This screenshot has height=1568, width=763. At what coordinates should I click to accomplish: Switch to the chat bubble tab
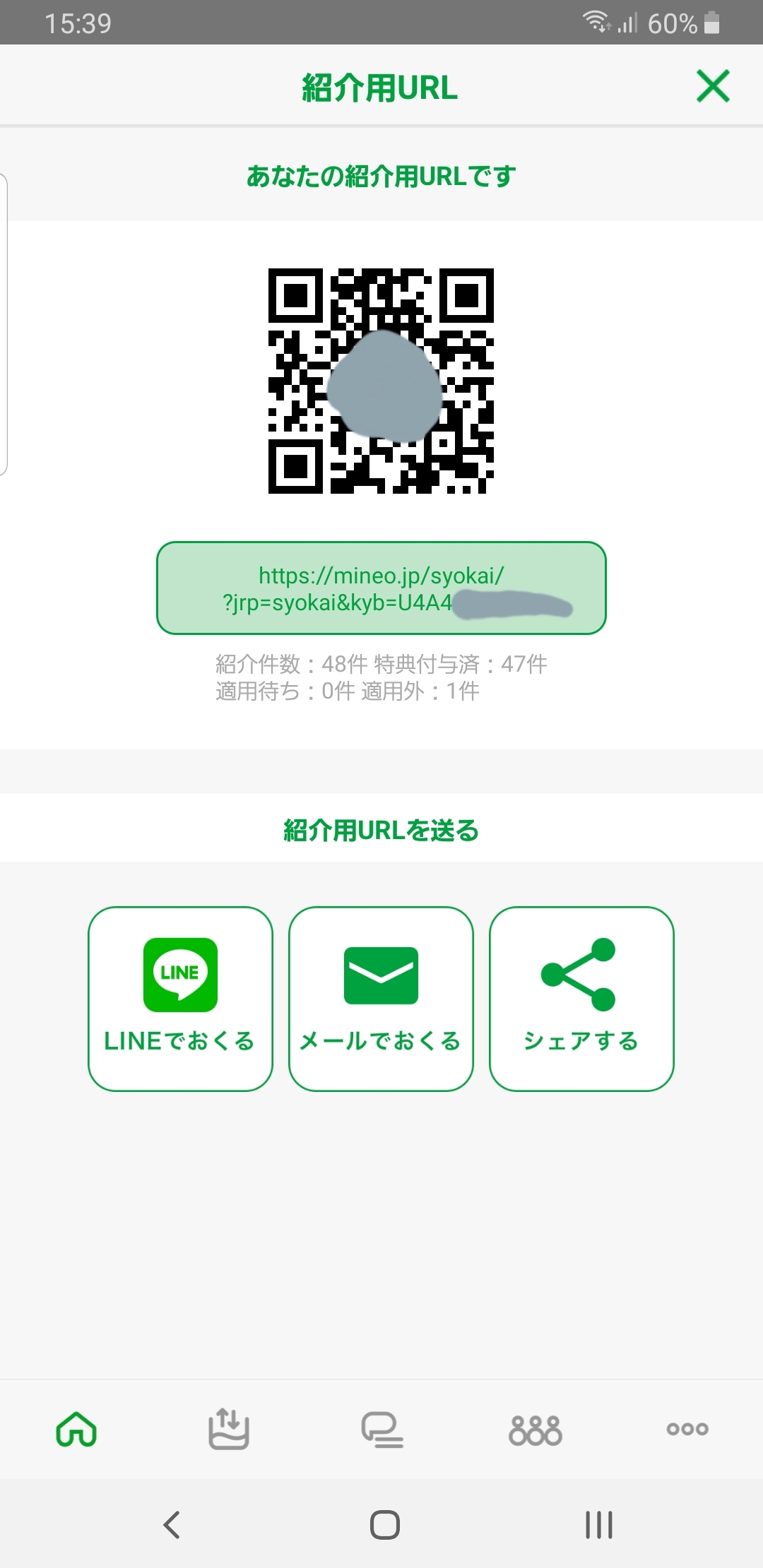point(382,1430)
